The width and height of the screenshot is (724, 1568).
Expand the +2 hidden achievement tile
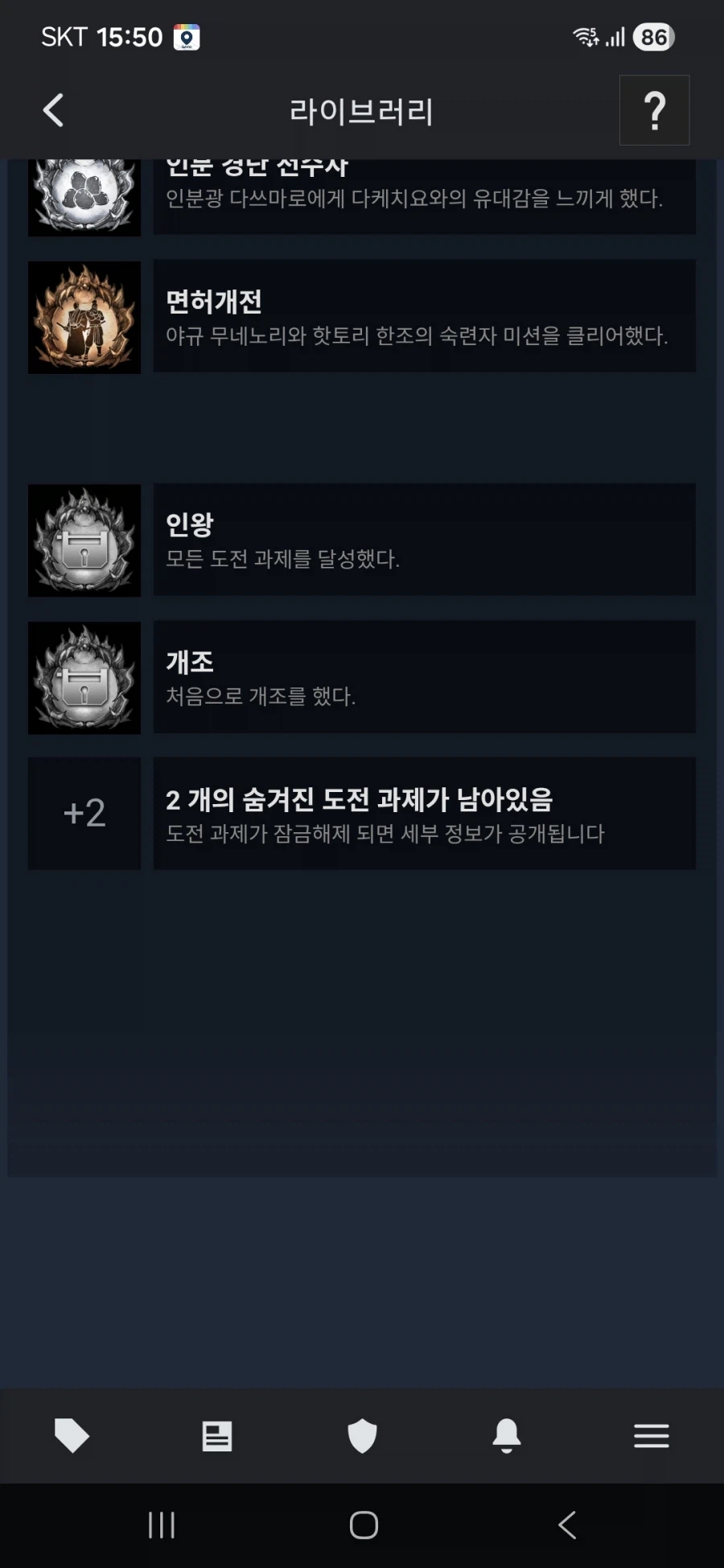[84, 814]
